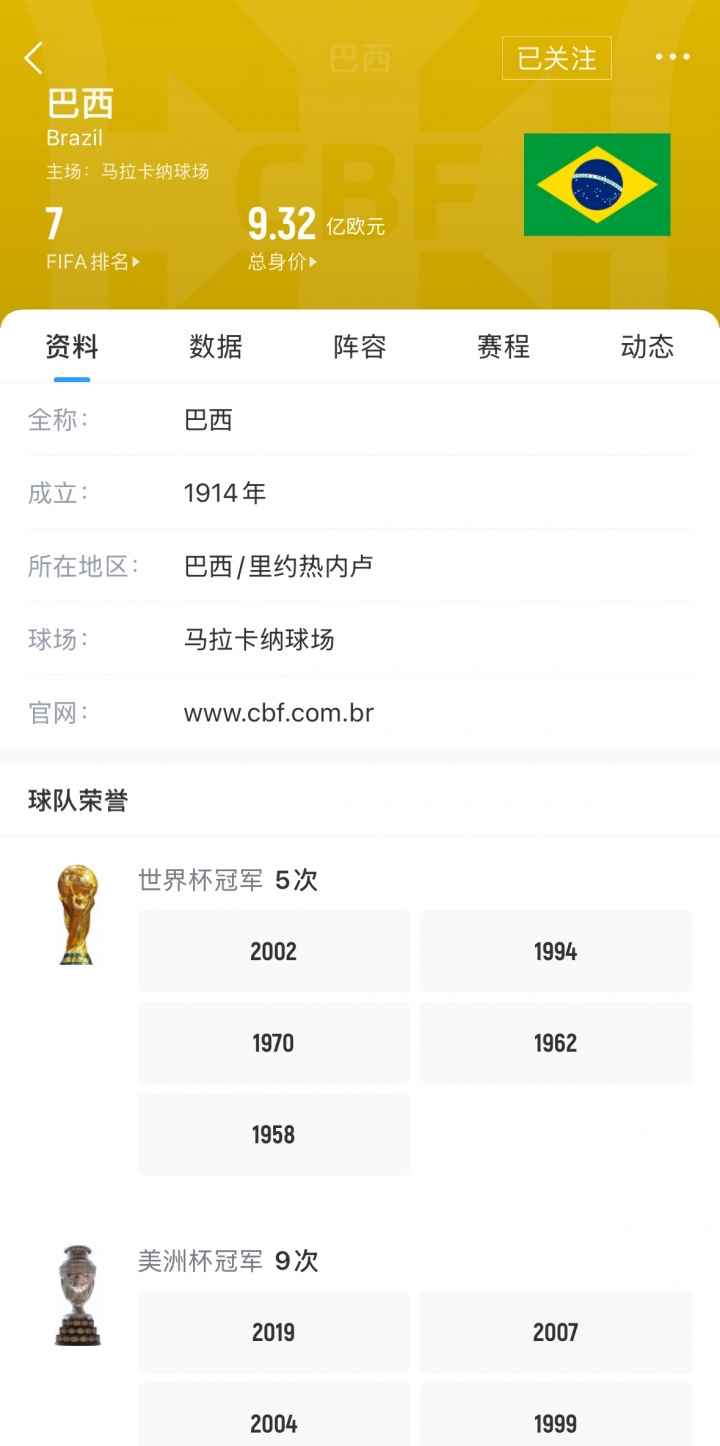720x1446 pixels.
Task: Open the 1970 World Cup title
Action: 274,1043
